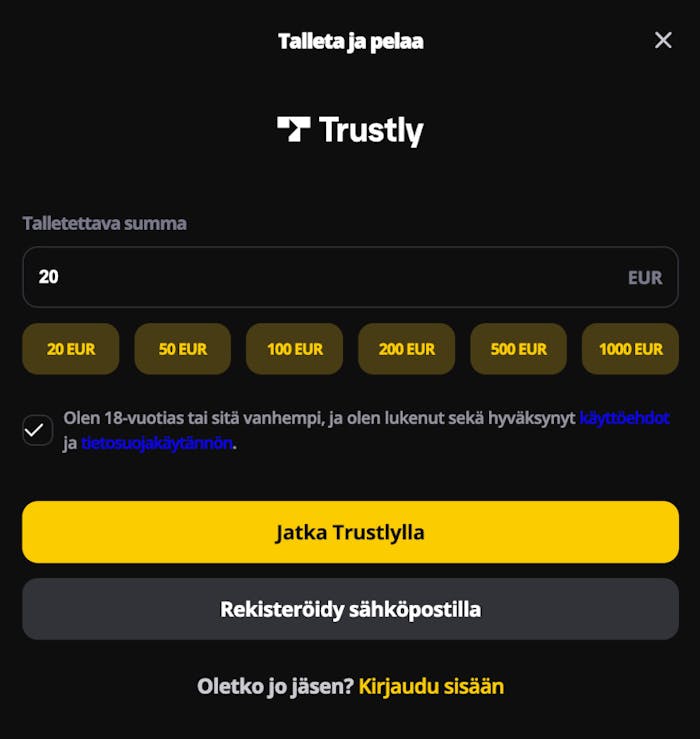Pick the 100 EUR amount chip

(295, 349)
